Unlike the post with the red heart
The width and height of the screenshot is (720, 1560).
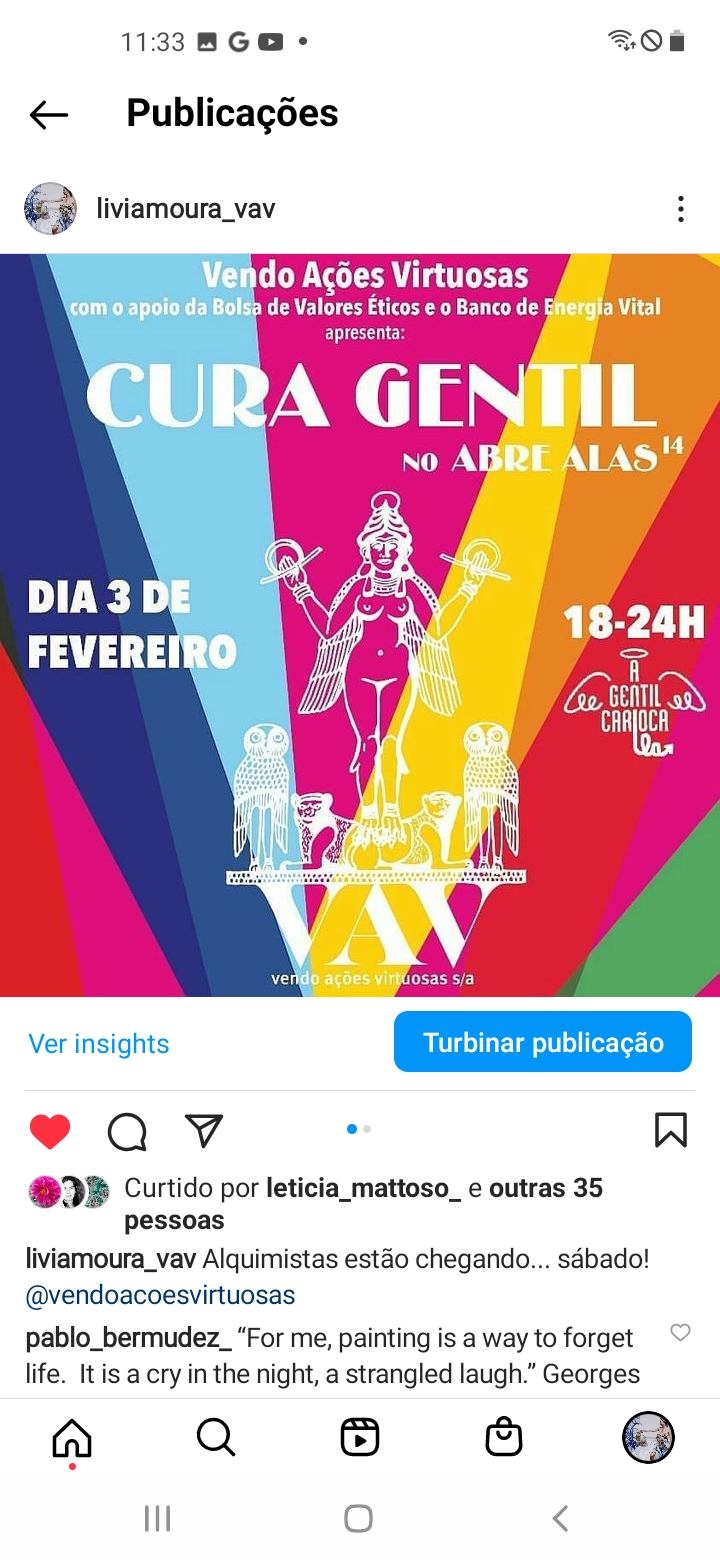[x=50, y=1131]
